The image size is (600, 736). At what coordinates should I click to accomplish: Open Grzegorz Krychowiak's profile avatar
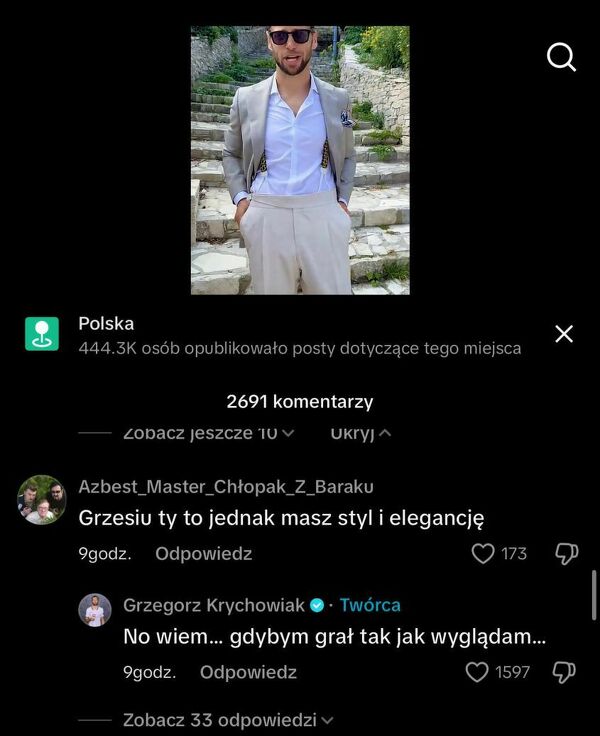(x=95, y=610)
